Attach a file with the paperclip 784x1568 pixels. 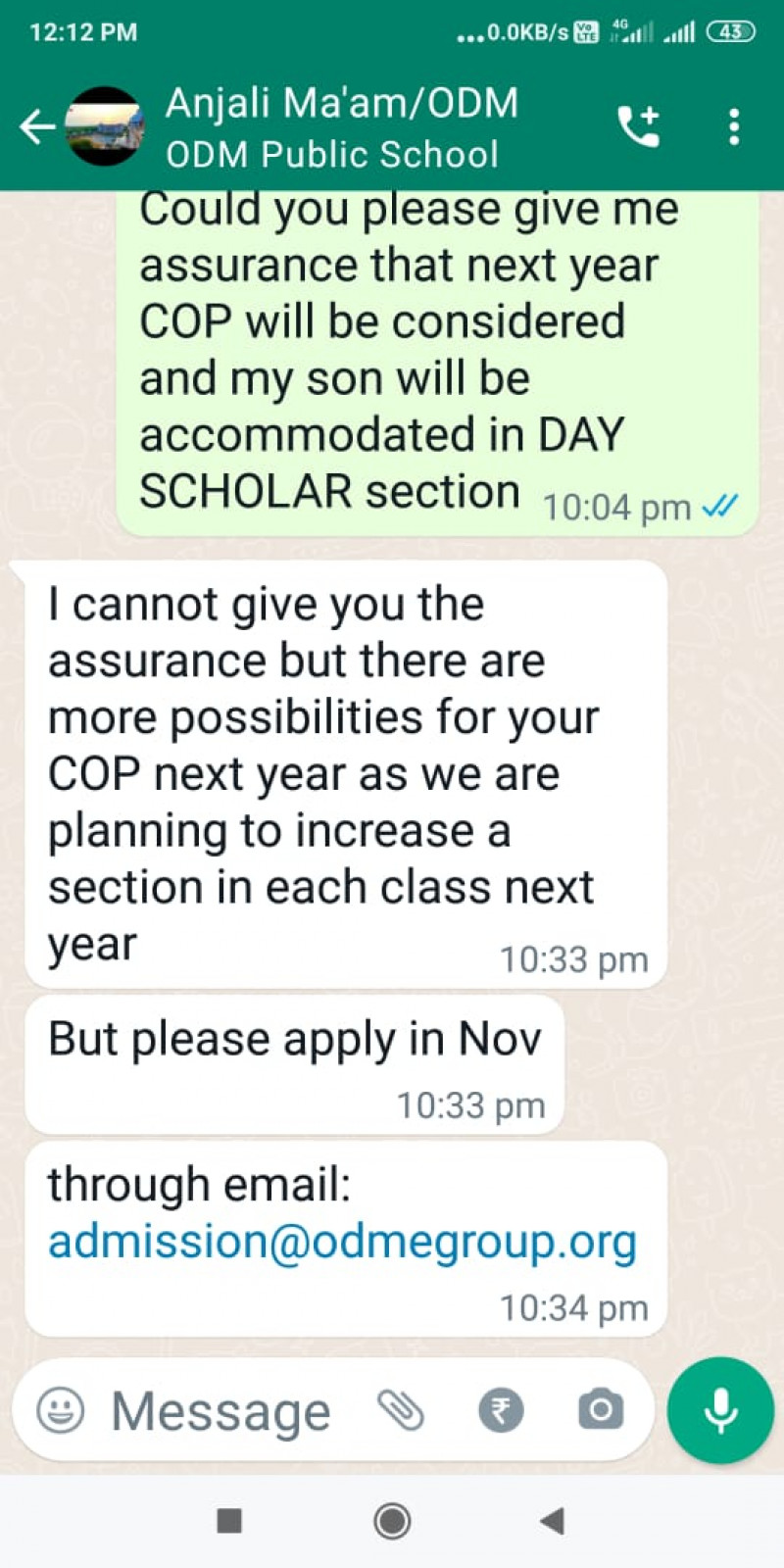[x=401, y=1411]
